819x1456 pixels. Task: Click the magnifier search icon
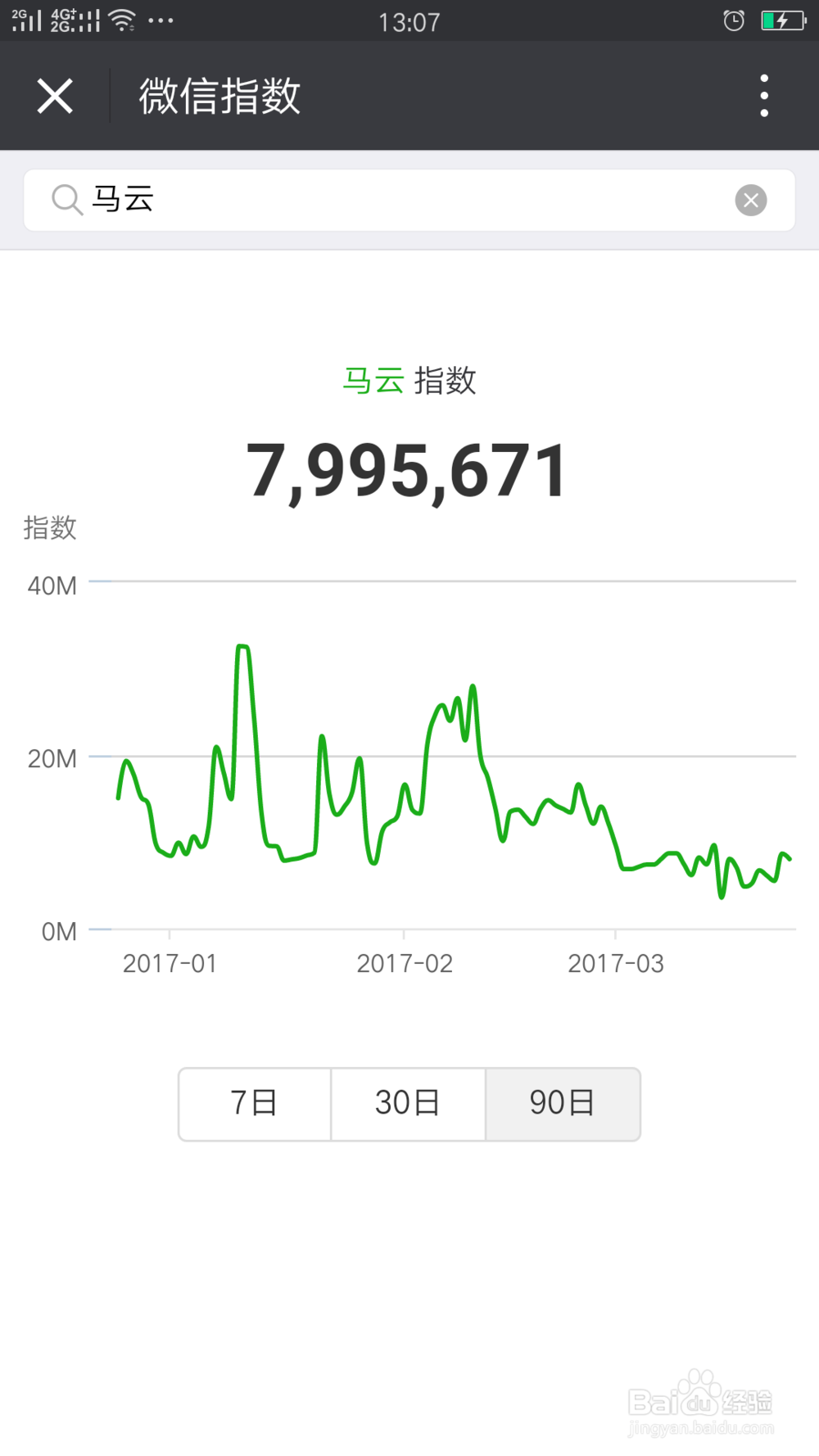(66, 199)
